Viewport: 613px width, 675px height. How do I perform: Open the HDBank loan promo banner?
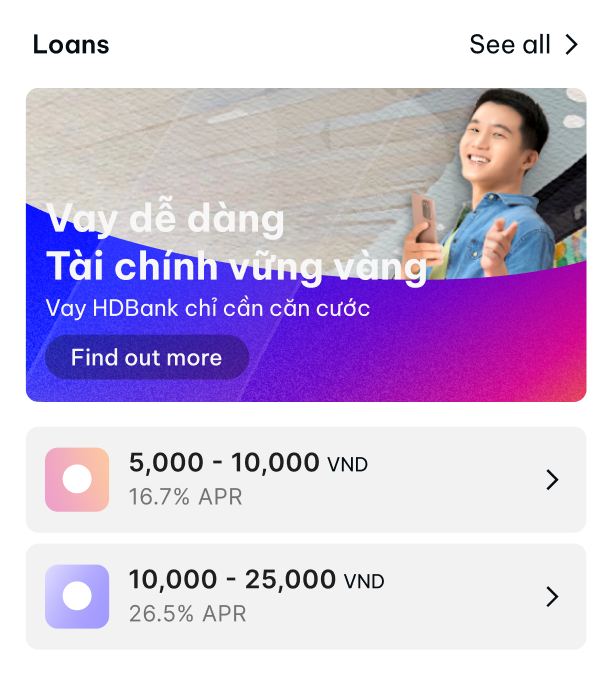tap(306, 200)
